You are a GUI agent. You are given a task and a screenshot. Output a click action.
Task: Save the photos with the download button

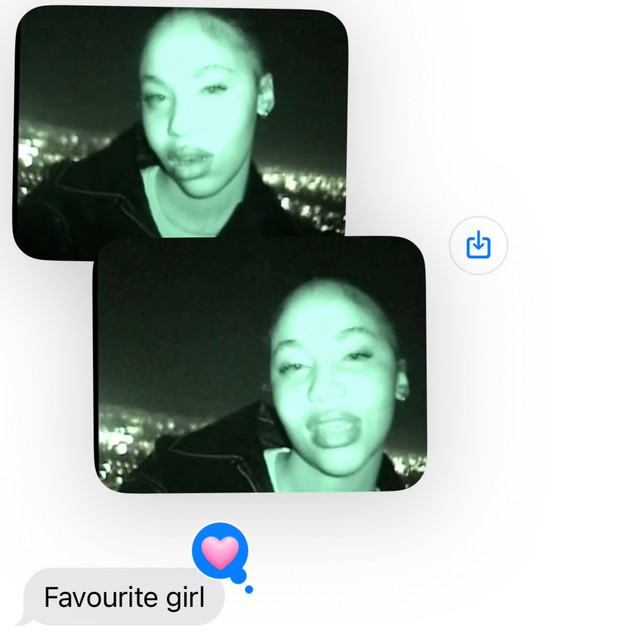pyautogui.click(x=478, y=245)
